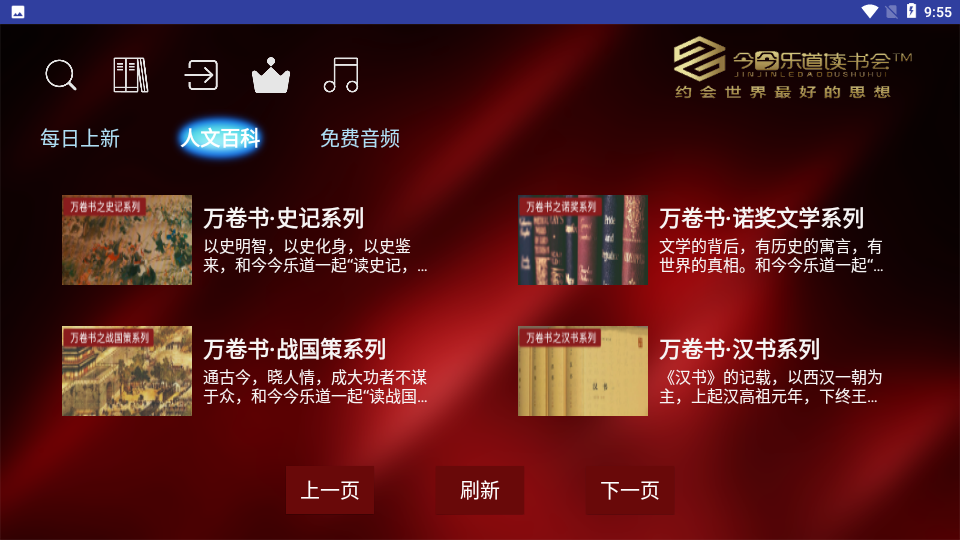Open the bookshelf library icon
Screen dimensions: 960x540
131,75
